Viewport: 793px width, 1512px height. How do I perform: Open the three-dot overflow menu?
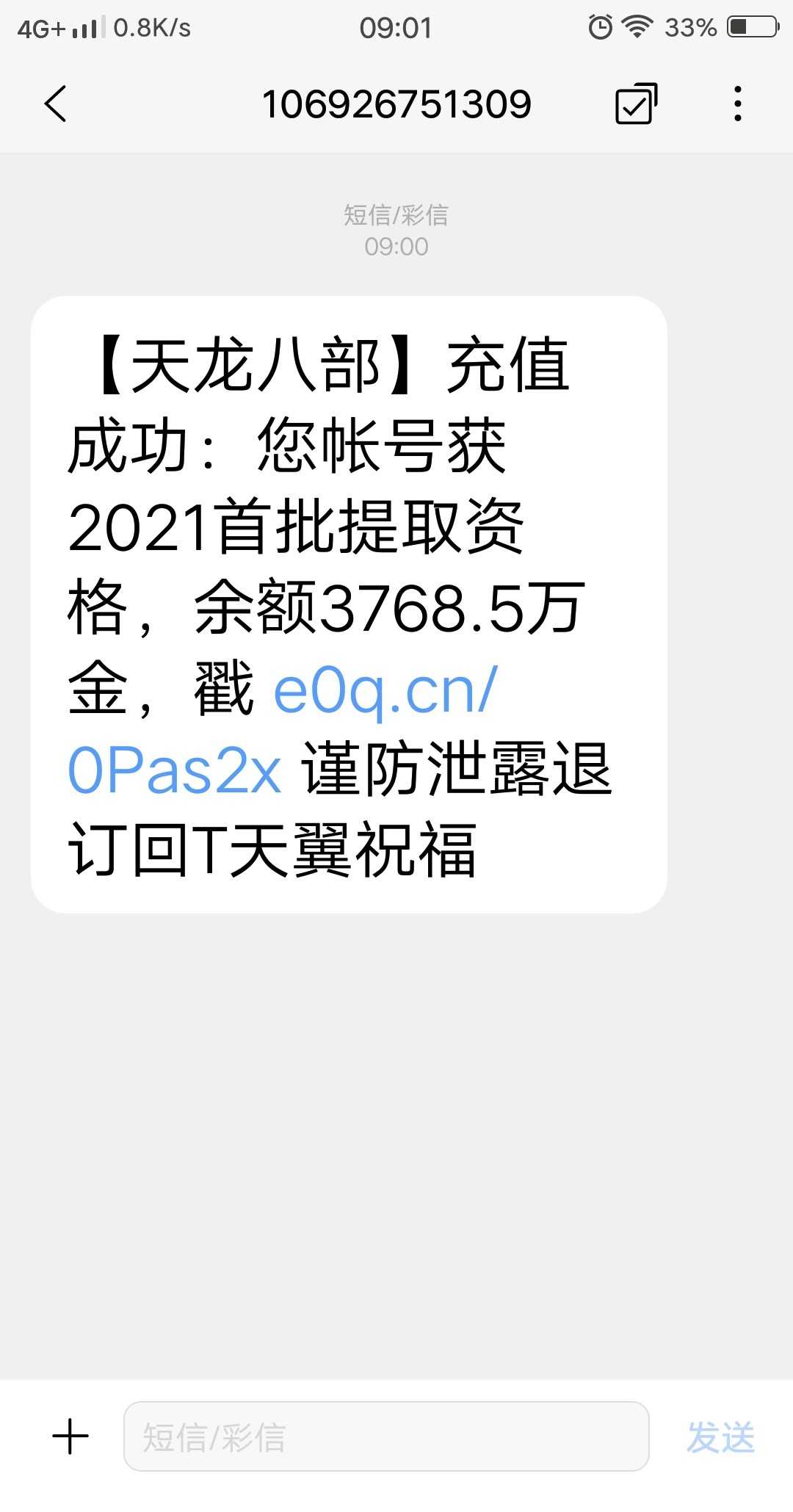coord(738,104)
